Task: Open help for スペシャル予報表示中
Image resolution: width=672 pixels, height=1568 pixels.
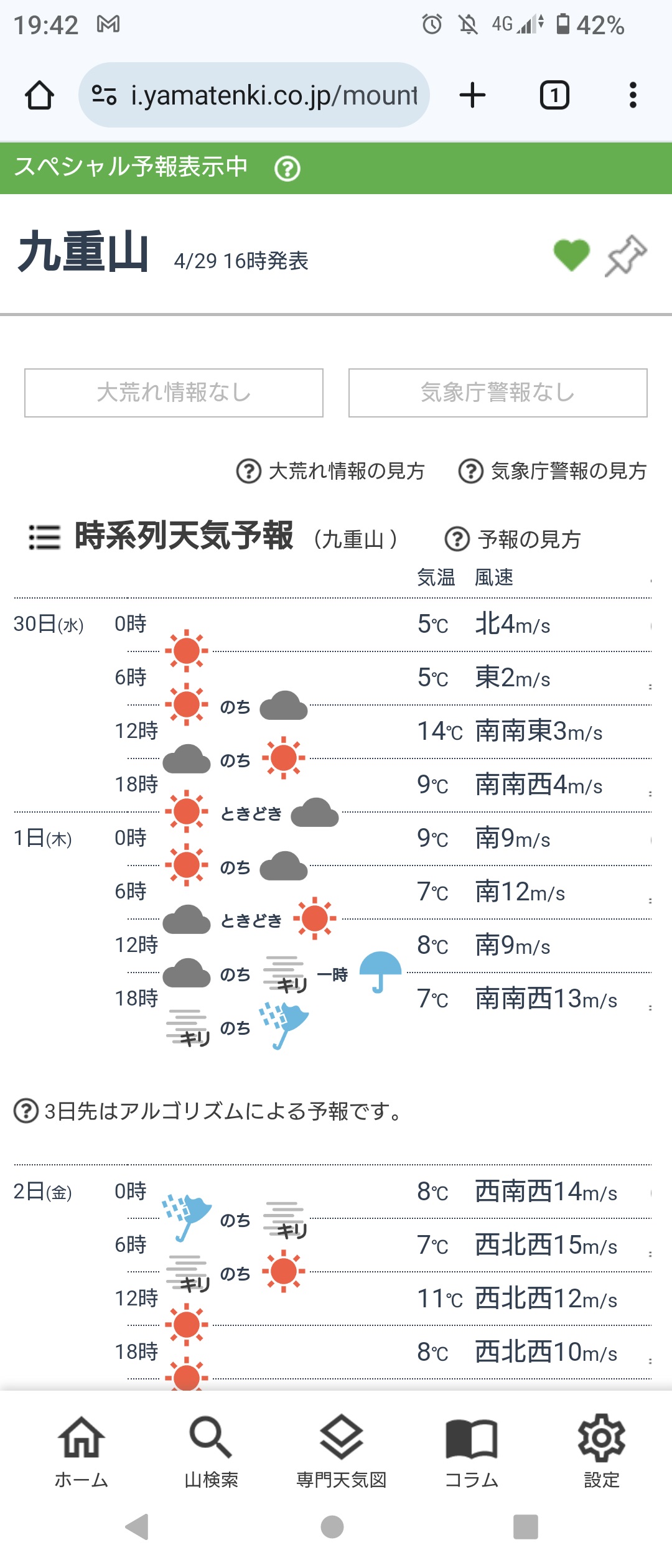Action: click(287, 169)
